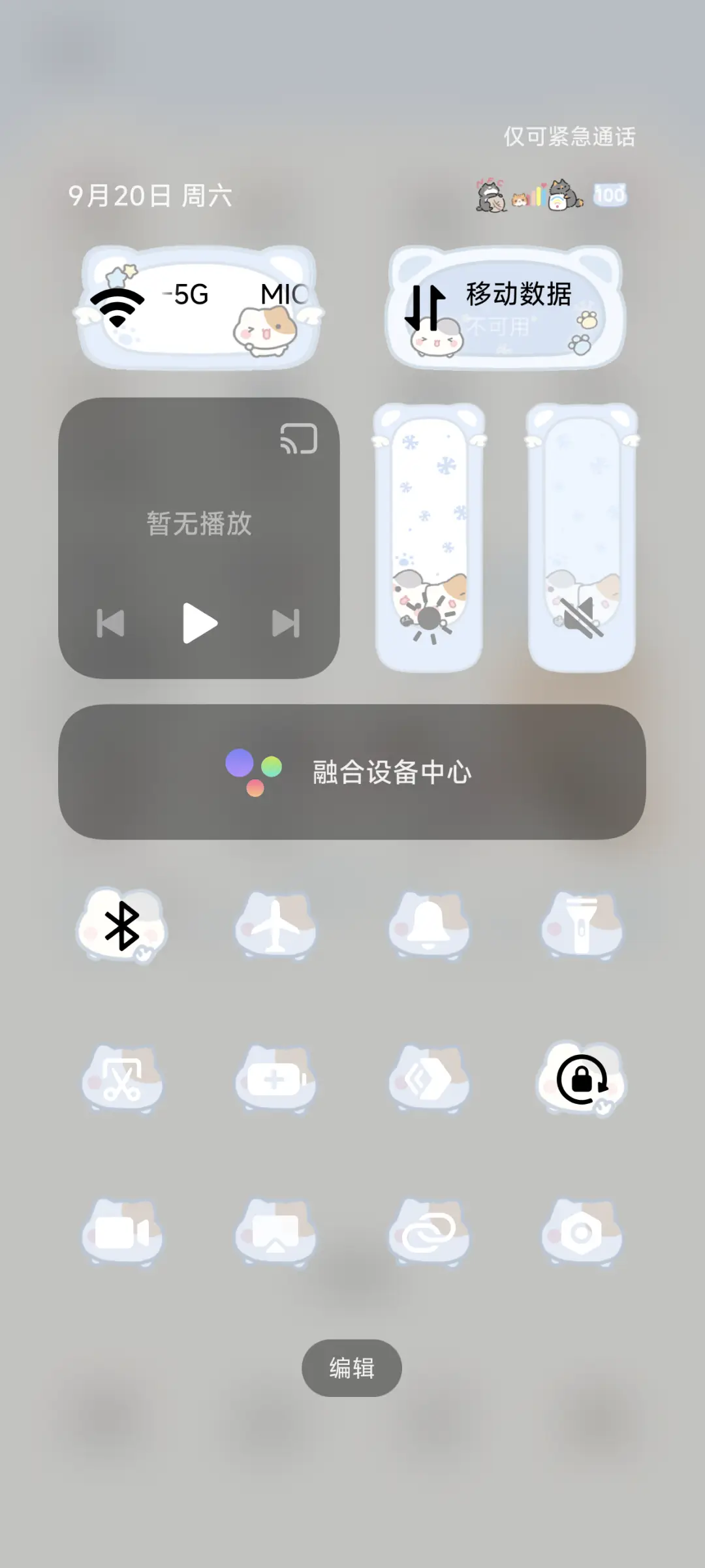Start the screen recorder
Screen dimensions: 705x1568
[x=123, y=1234]
